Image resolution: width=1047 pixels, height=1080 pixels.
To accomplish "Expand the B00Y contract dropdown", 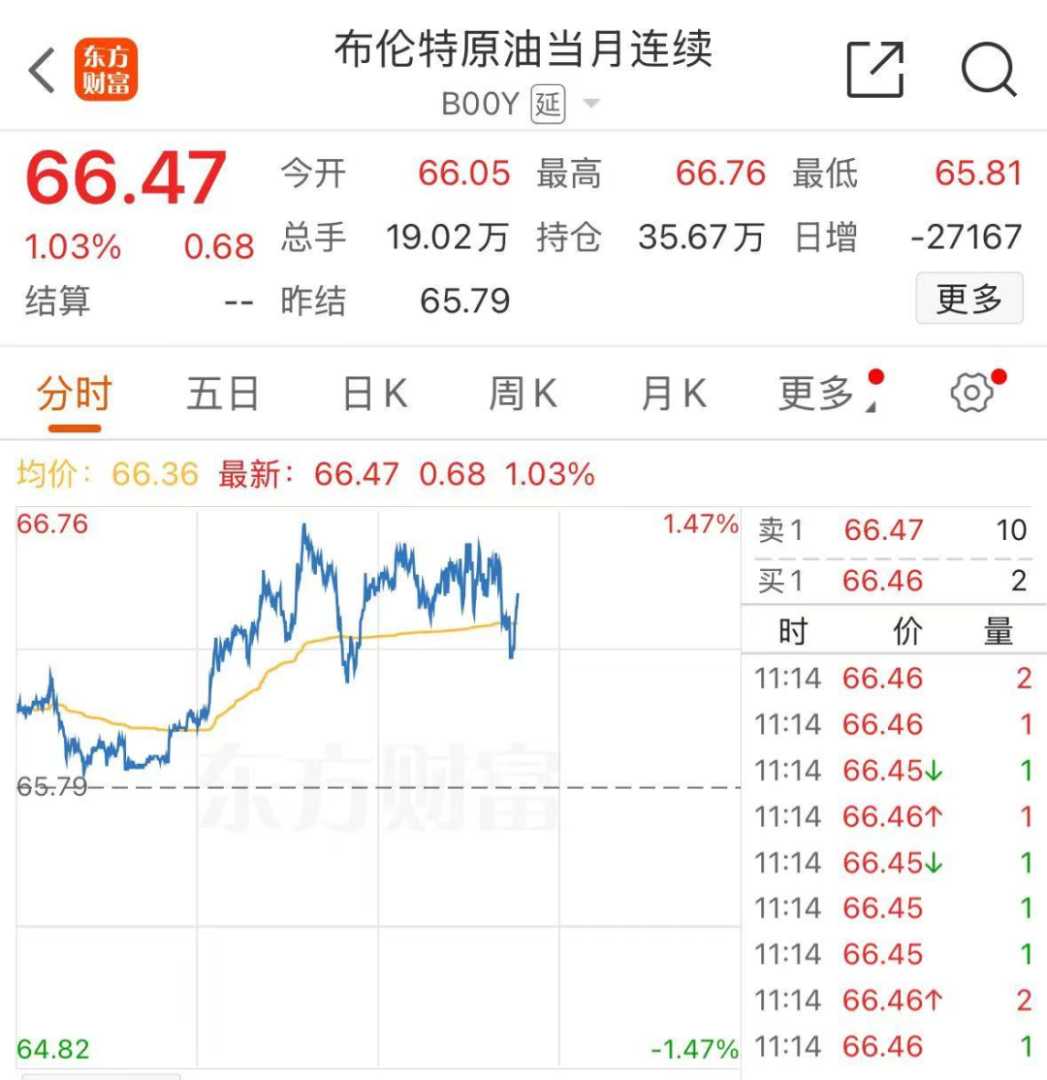I will tap(590, 104).
